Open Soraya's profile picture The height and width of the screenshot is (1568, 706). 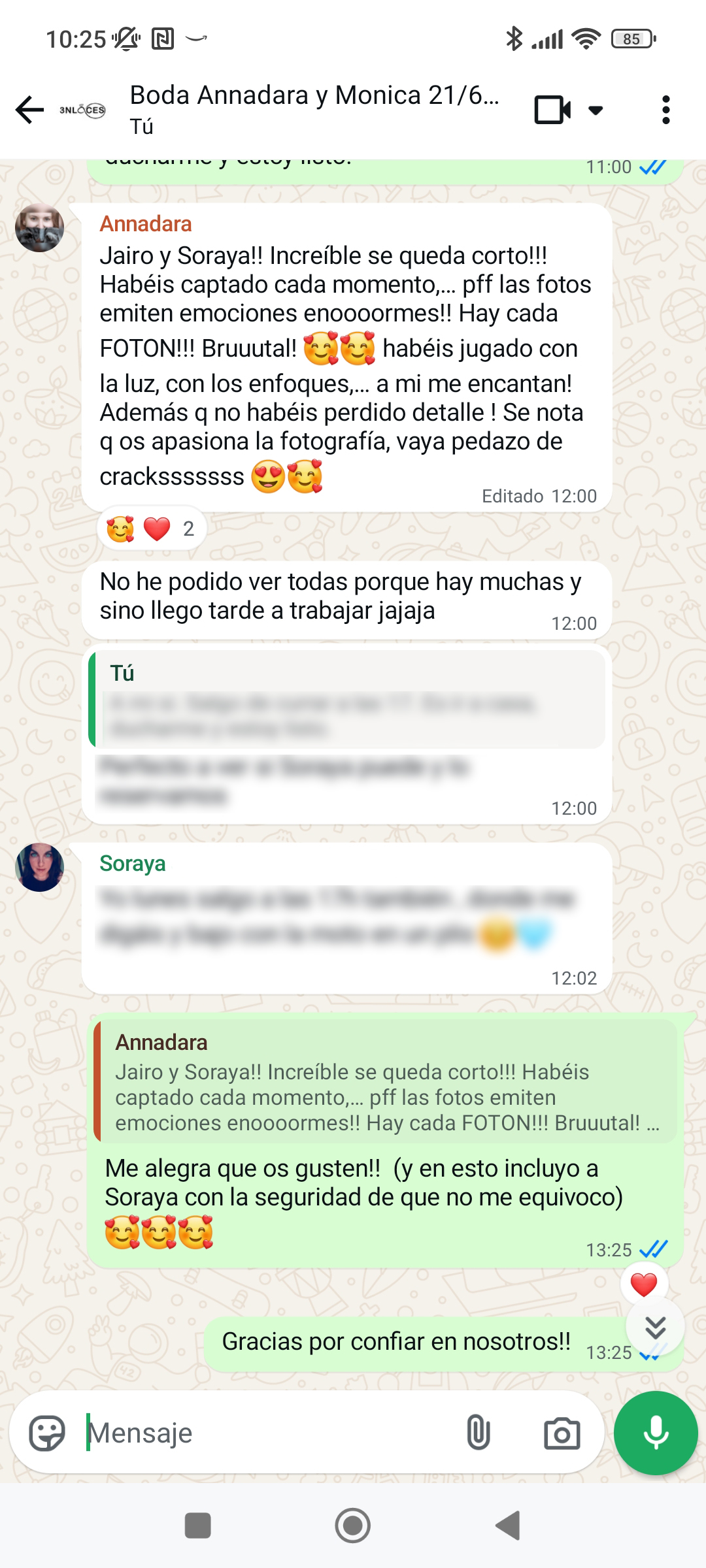tap(40, 867)
